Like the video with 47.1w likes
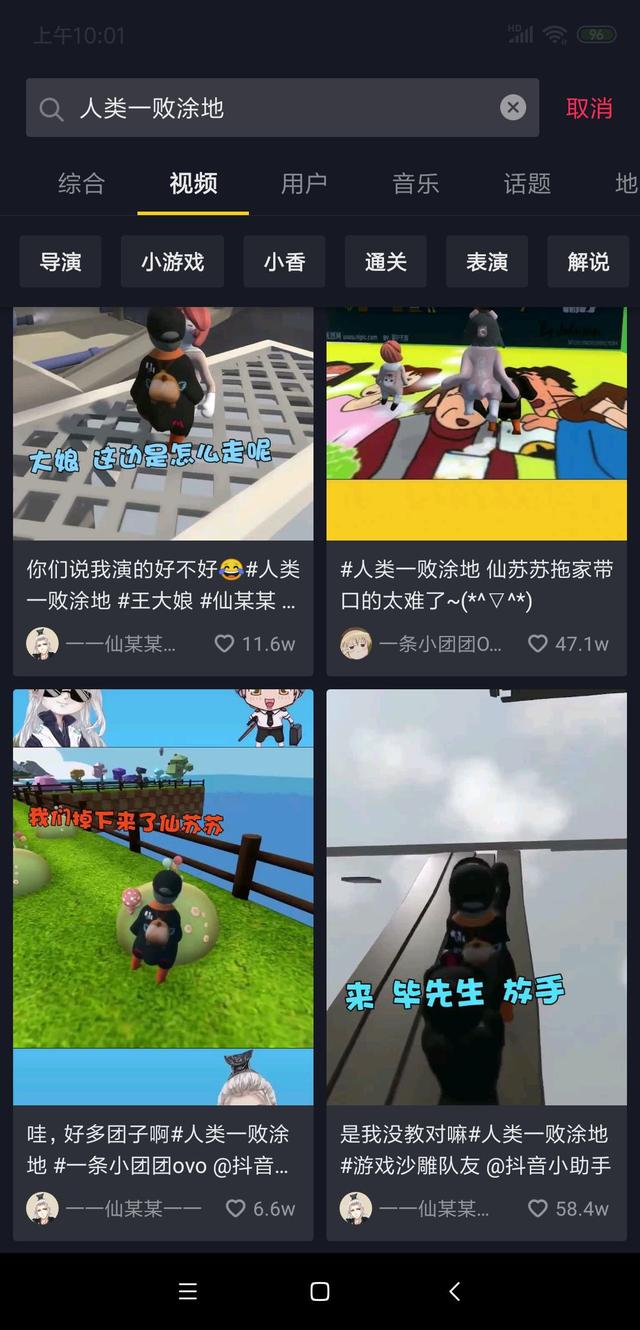 pos(538,643)
